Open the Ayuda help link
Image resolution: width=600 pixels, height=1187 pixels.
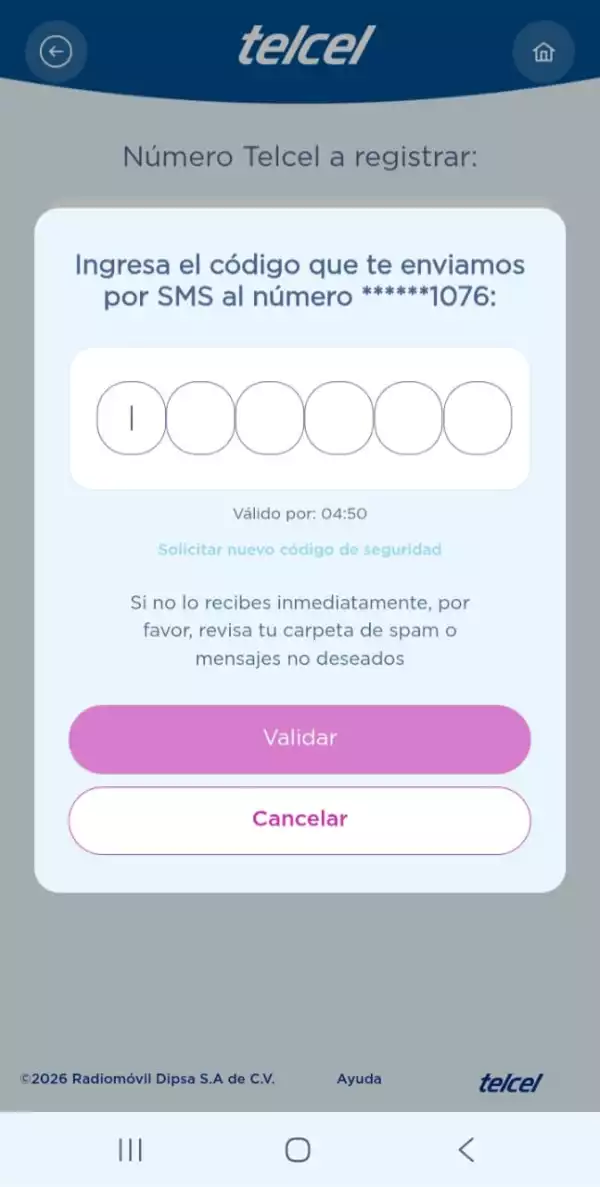(359, 1079)
